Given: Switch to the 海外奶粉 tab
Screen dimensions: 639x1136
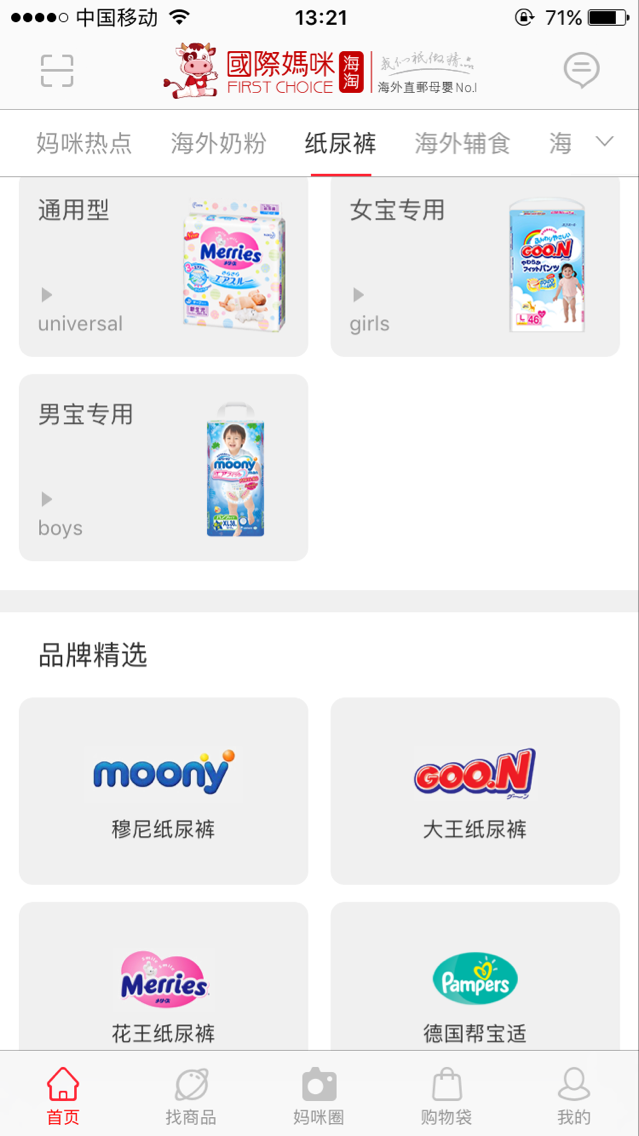Looking at the screenshot, I should click(x=218, y=143).
